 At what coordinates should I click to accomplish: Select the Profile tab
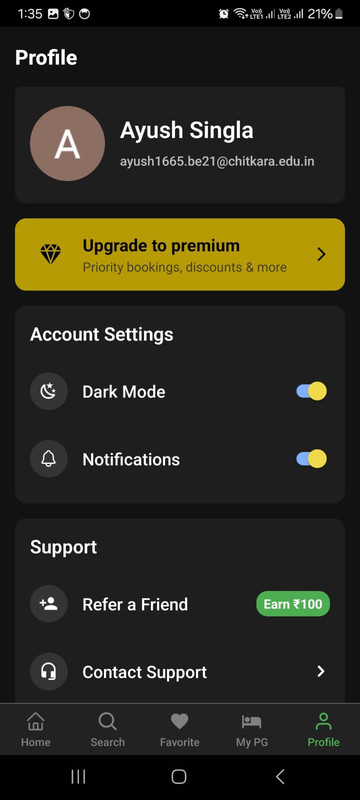(323, 729)
